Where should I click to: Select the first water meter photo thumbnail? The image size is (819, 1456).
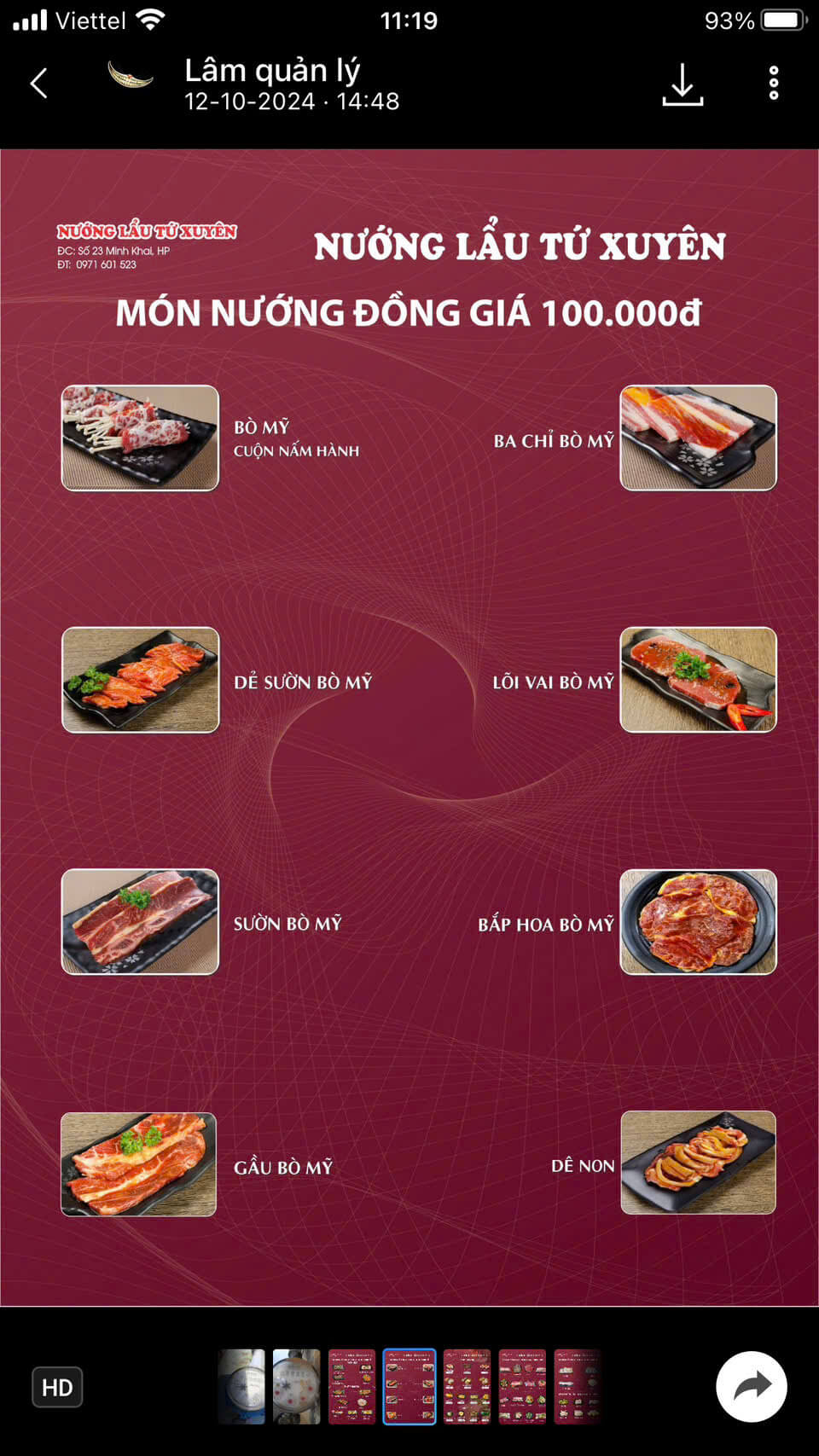pyautogui.click(x=241, y=1387)
